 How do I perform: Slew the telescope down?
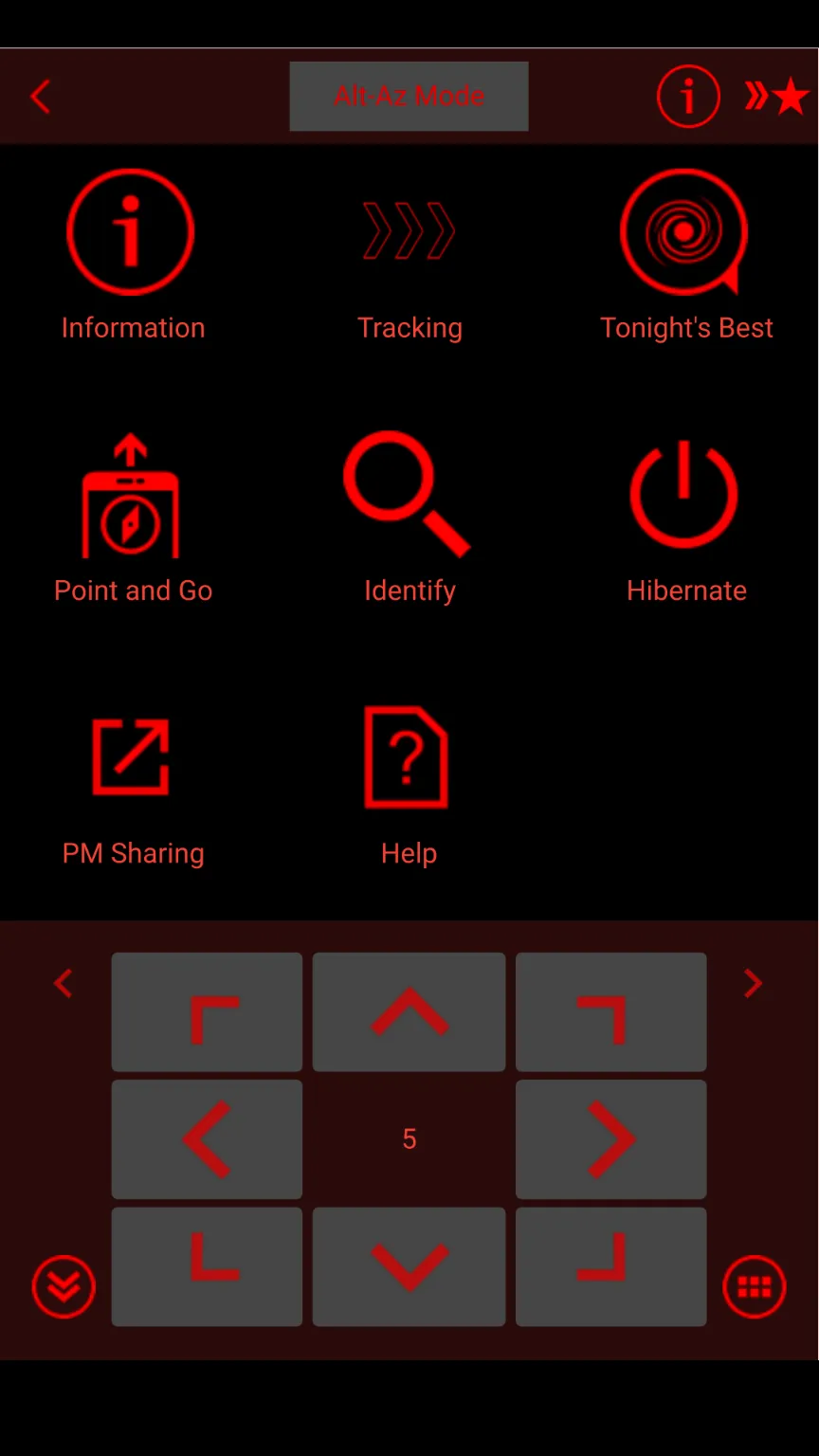click(x=409, y=1266)
